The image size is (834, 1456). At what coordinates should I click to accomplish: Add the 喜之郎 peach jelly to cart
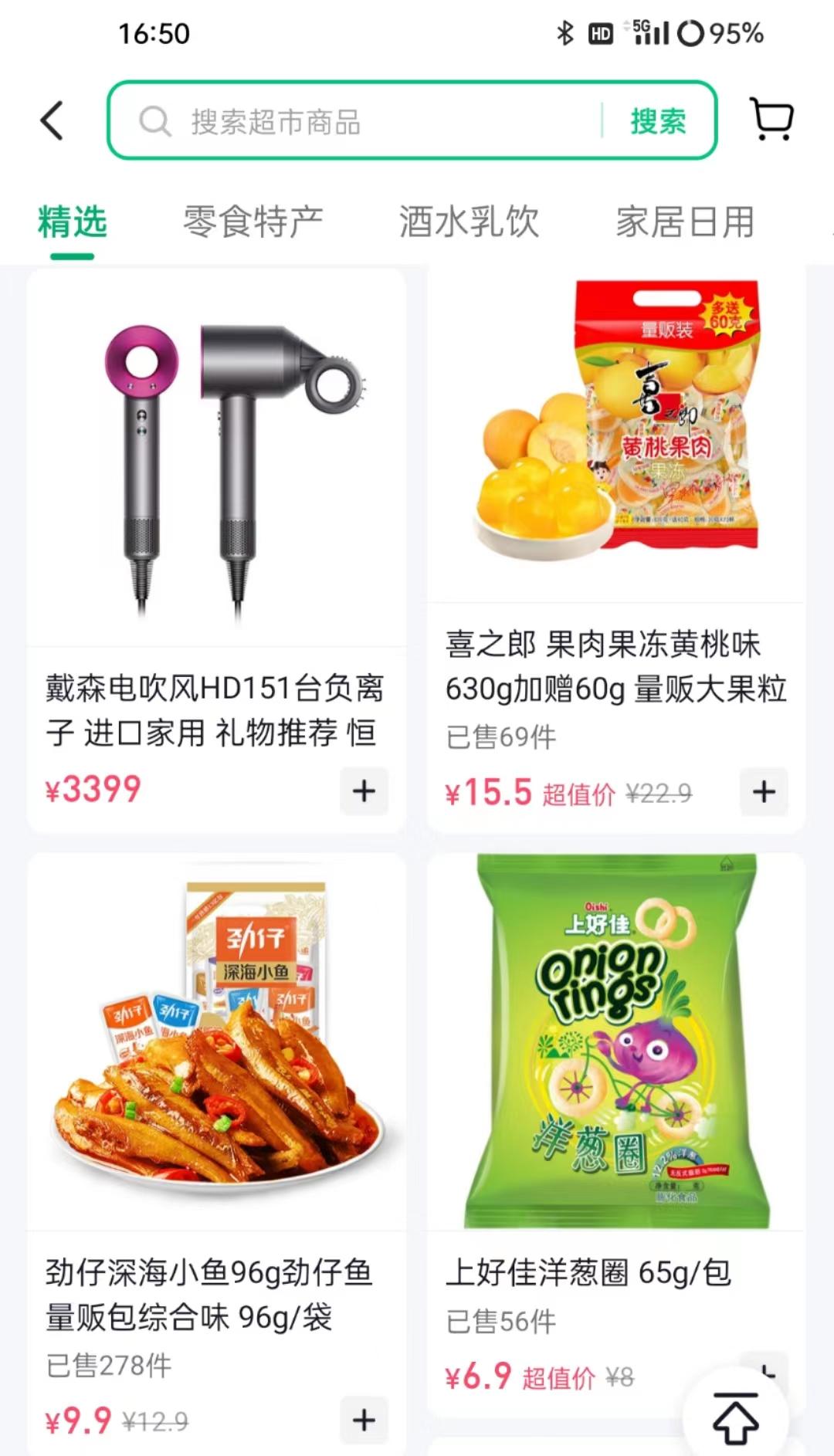pos(763,791)
